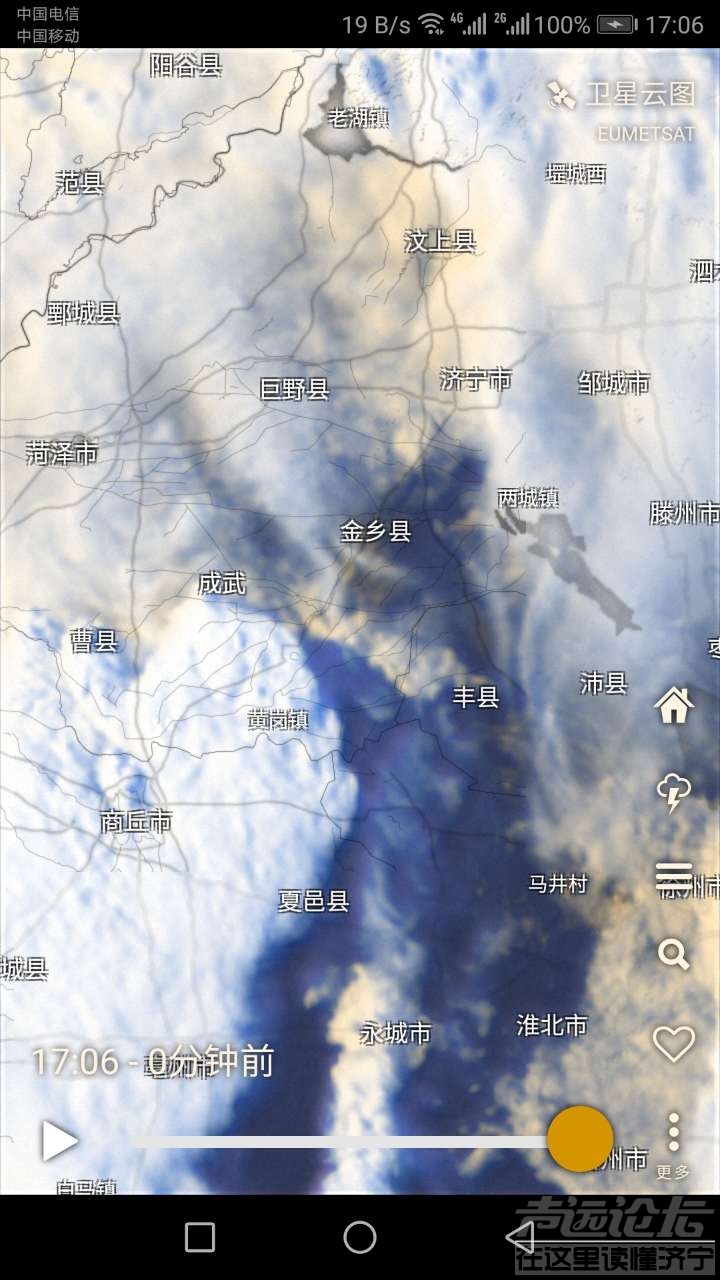This screenshot has height=1280, width=720.
Task: Go to the home location
Action: [674, 706]
